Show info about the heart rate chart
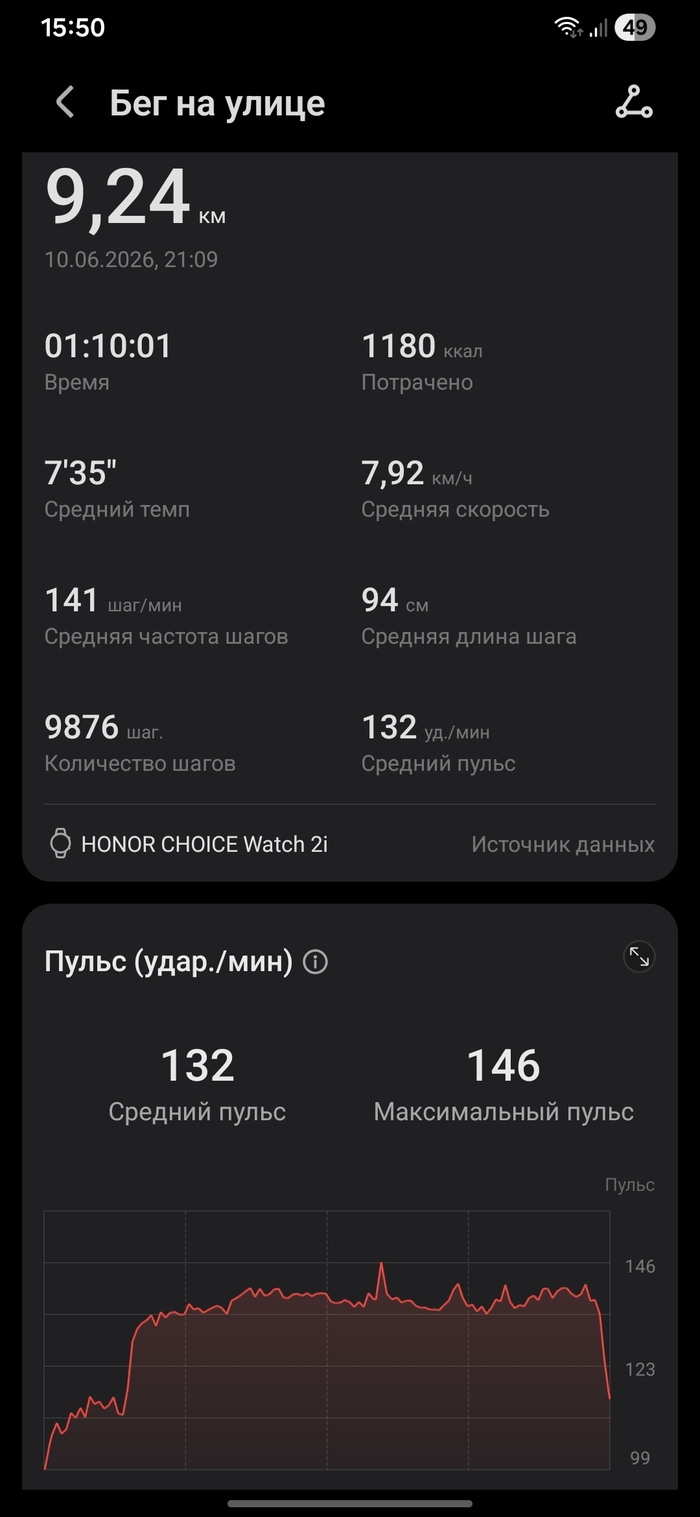The height and width of the screenshot is (1517, 700). click(315, 962)
